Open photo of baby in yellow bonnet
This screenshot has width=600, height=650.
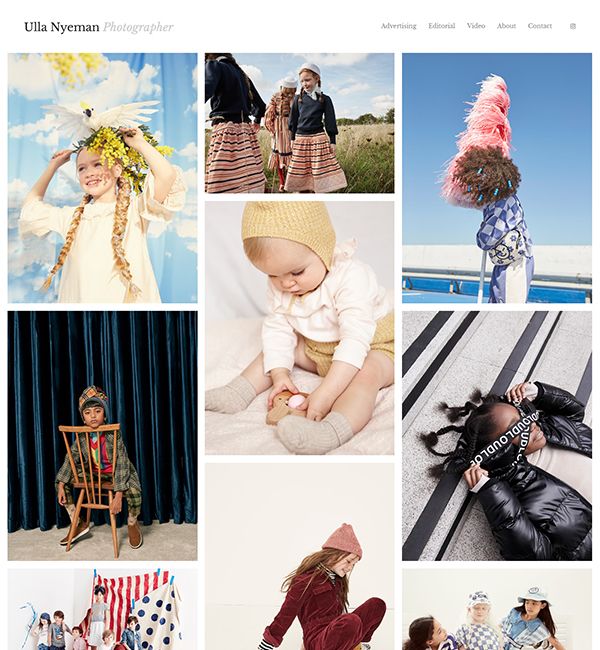(299, 328)
